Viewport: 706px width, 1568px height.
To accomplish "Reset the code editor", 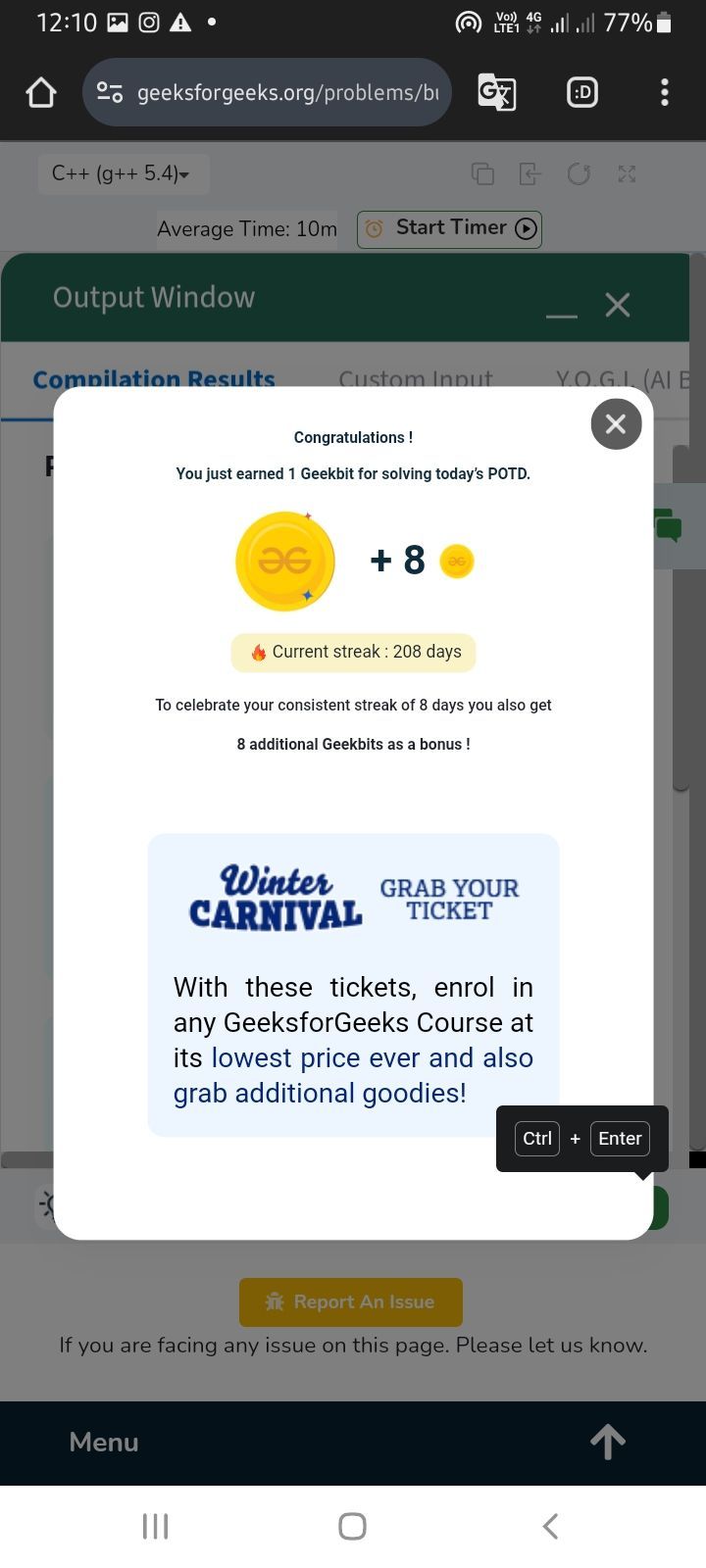I will (x=579, y=174).
